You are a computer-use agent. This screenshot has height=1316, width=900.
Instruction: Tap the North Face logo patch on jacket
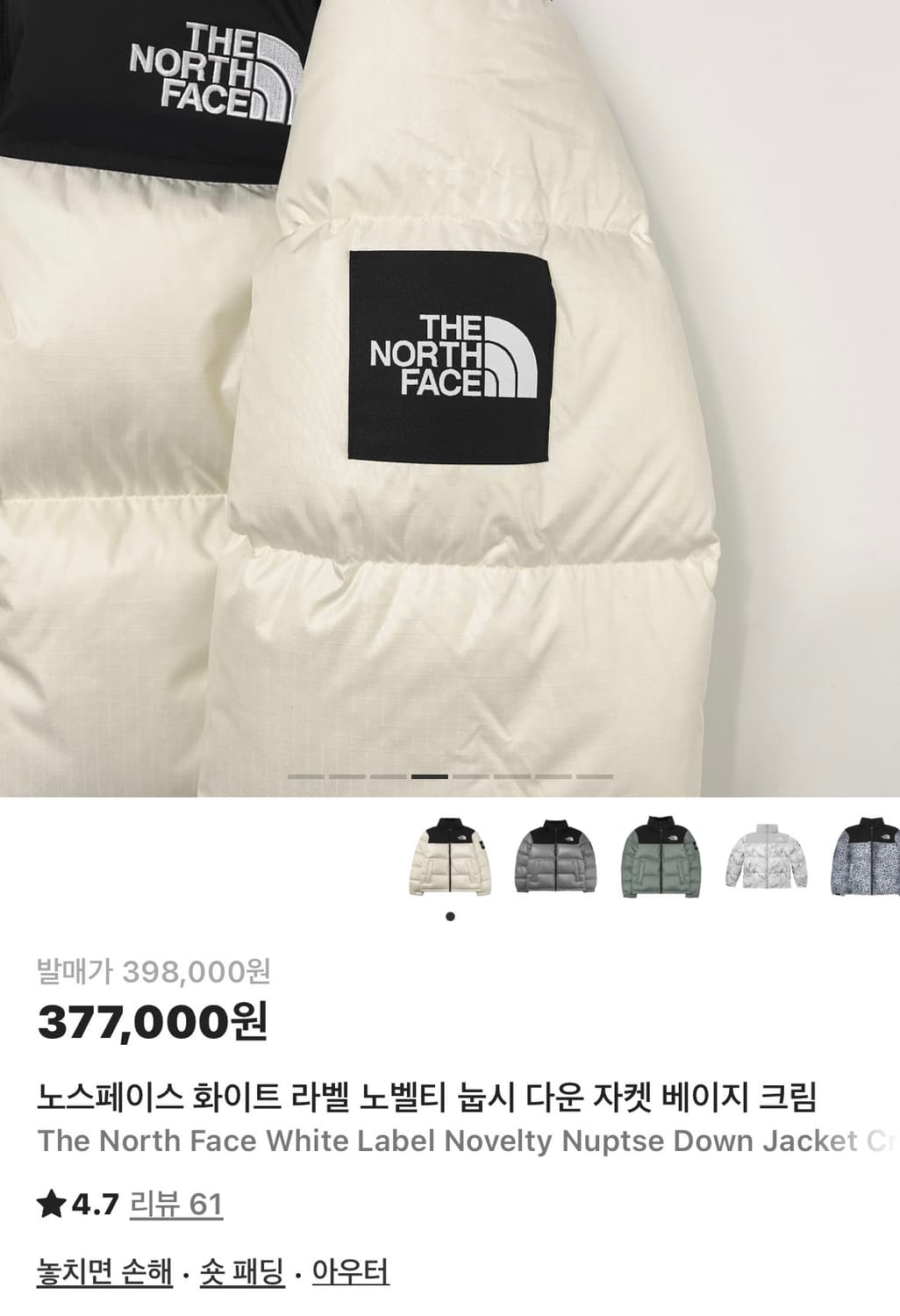[x=450, y=355]
